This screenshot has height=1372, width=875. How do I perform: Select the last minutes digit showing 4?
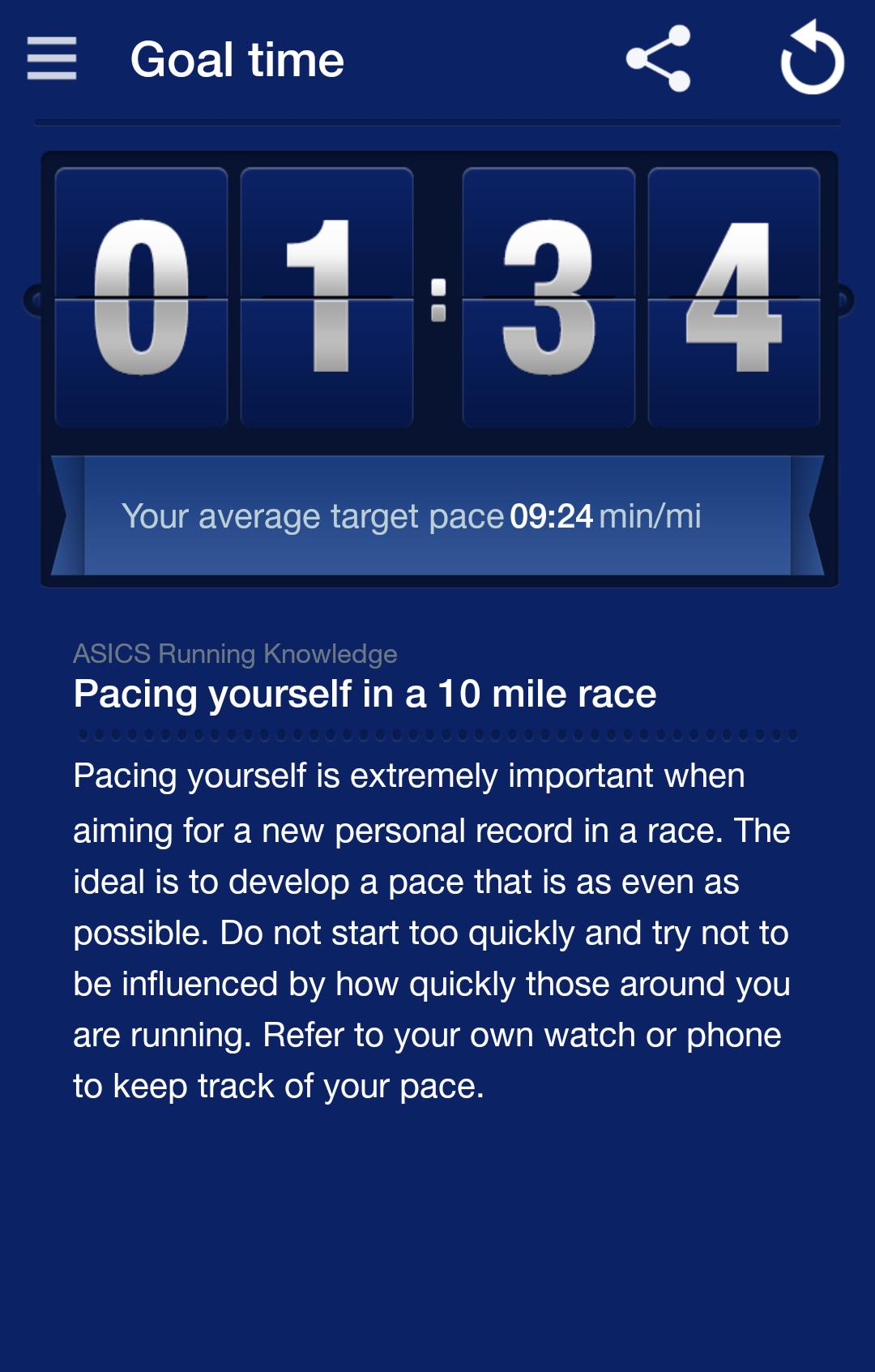coord(736,296)
